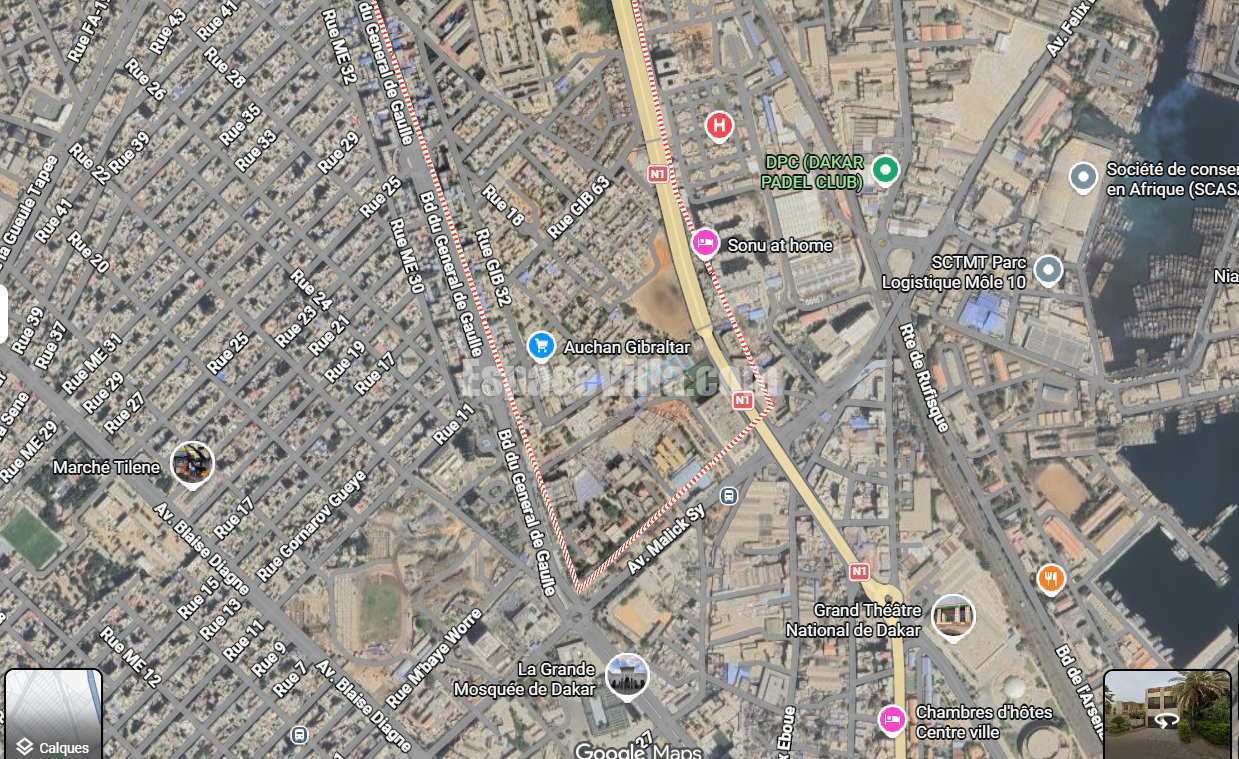1239x759 pixels.
Task: Open the Marché Tilene place marker
Action: click(192, 464)
